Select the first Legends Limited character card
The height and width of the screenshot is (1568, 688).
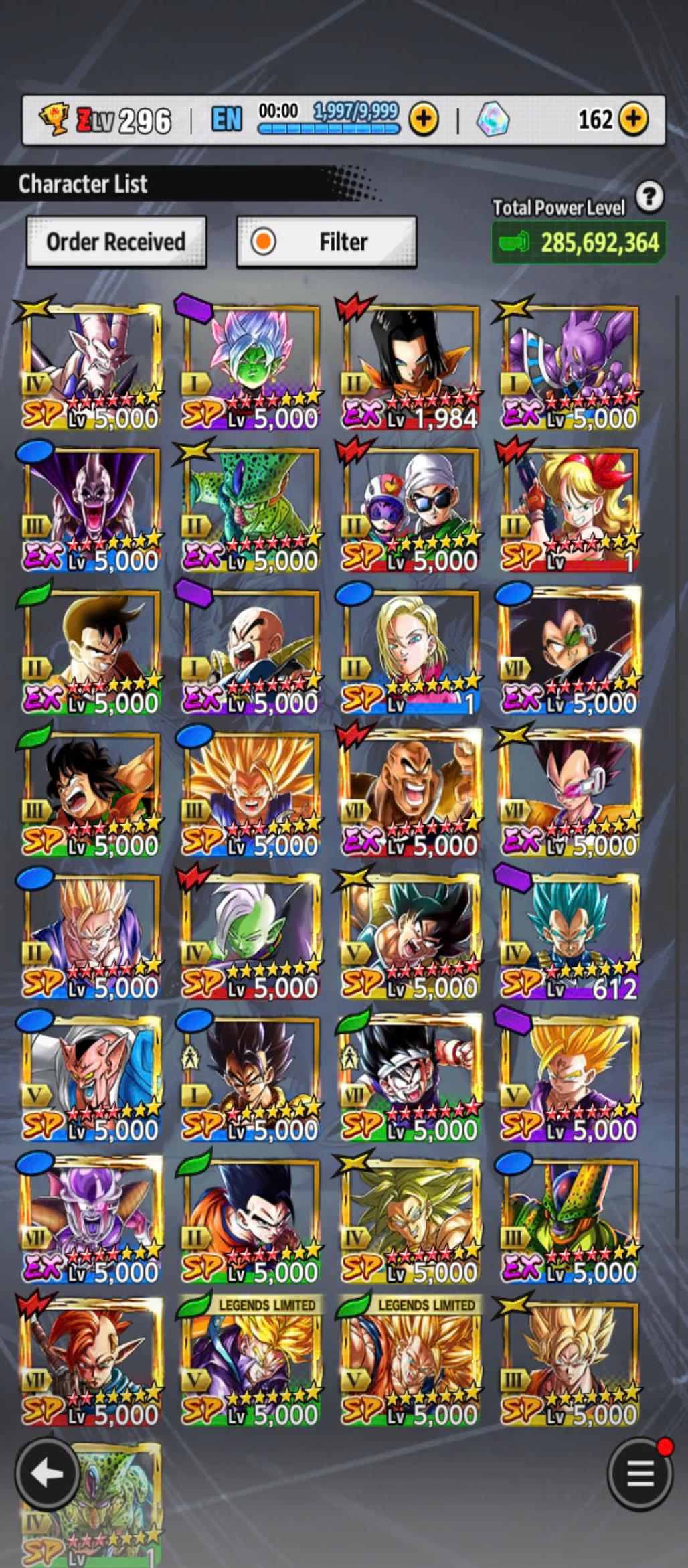tap(250, 1362)
